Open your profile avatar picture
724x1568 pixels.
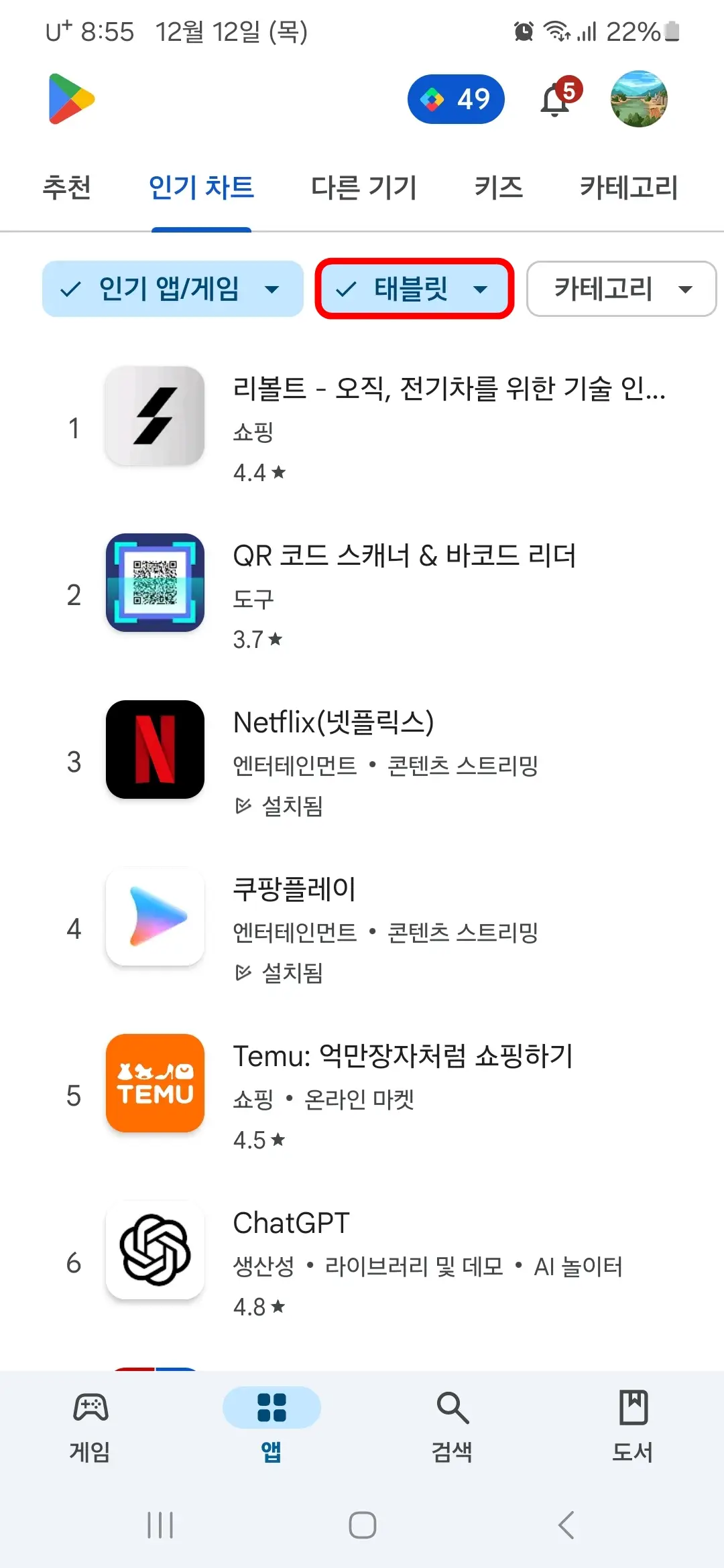pyautogui.click(x=640, y=99)
